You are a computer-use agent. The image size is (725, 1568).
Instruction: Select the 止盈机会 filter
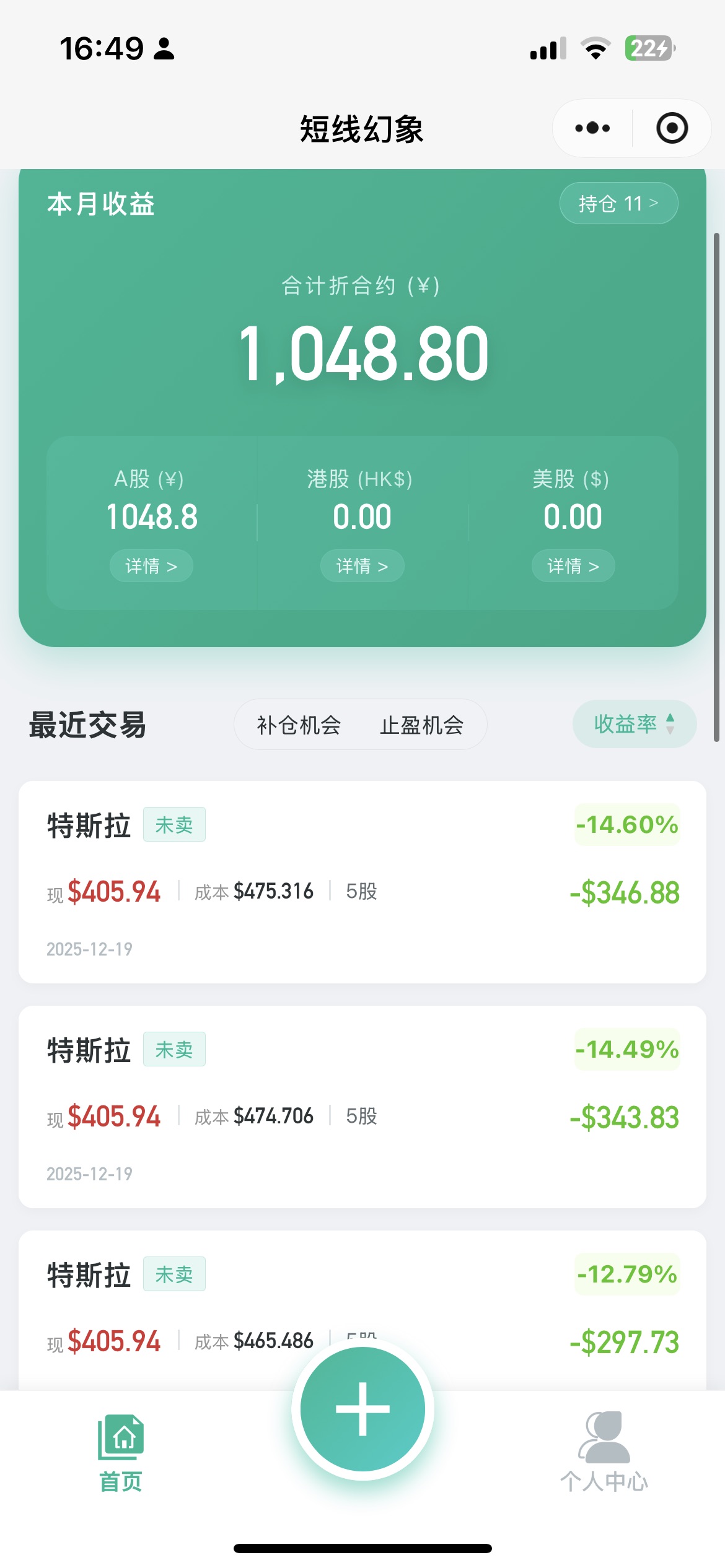click(421, 725)
